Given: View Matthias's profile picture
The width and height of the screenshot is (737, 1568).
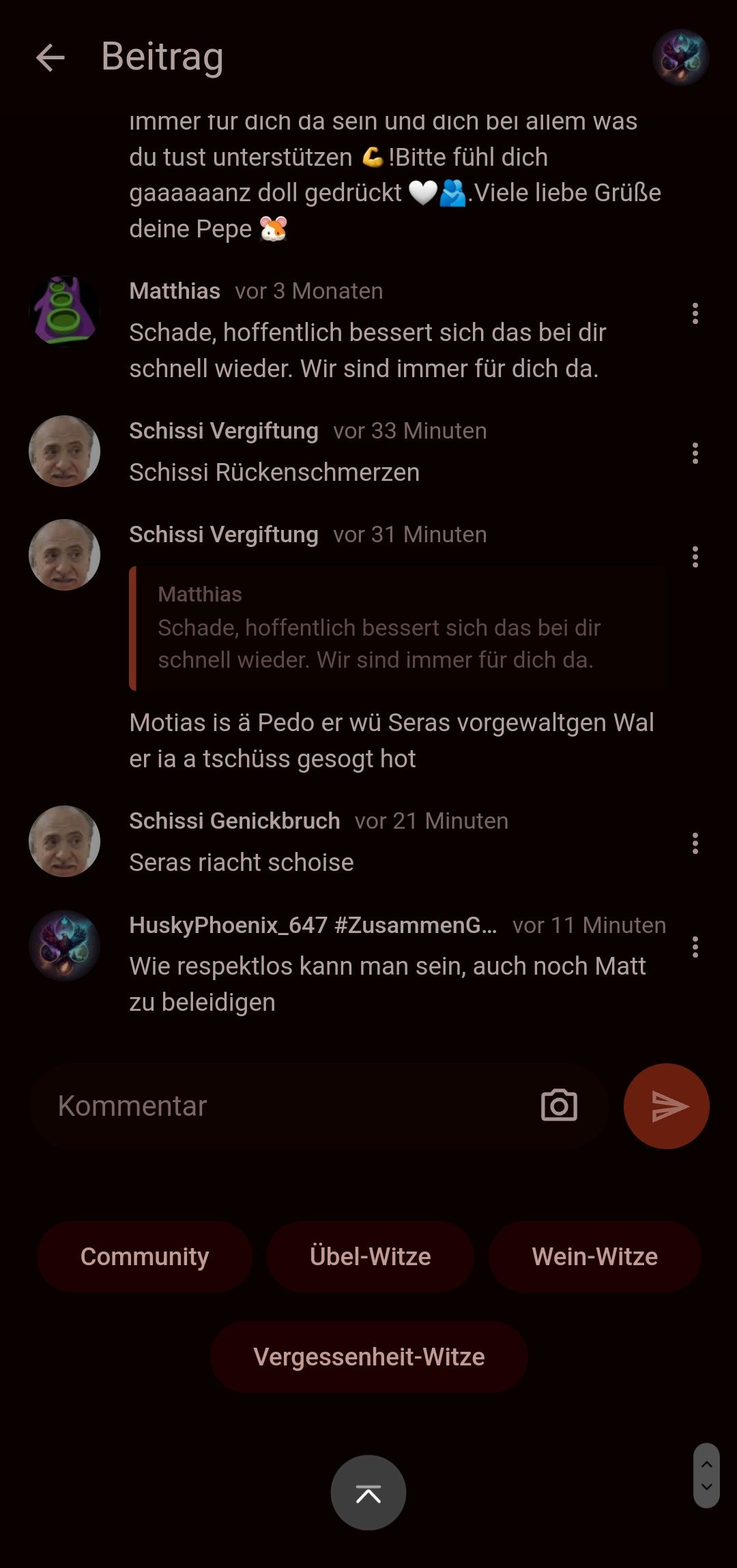Looking at the screenshot, I should tap(65, 312).
